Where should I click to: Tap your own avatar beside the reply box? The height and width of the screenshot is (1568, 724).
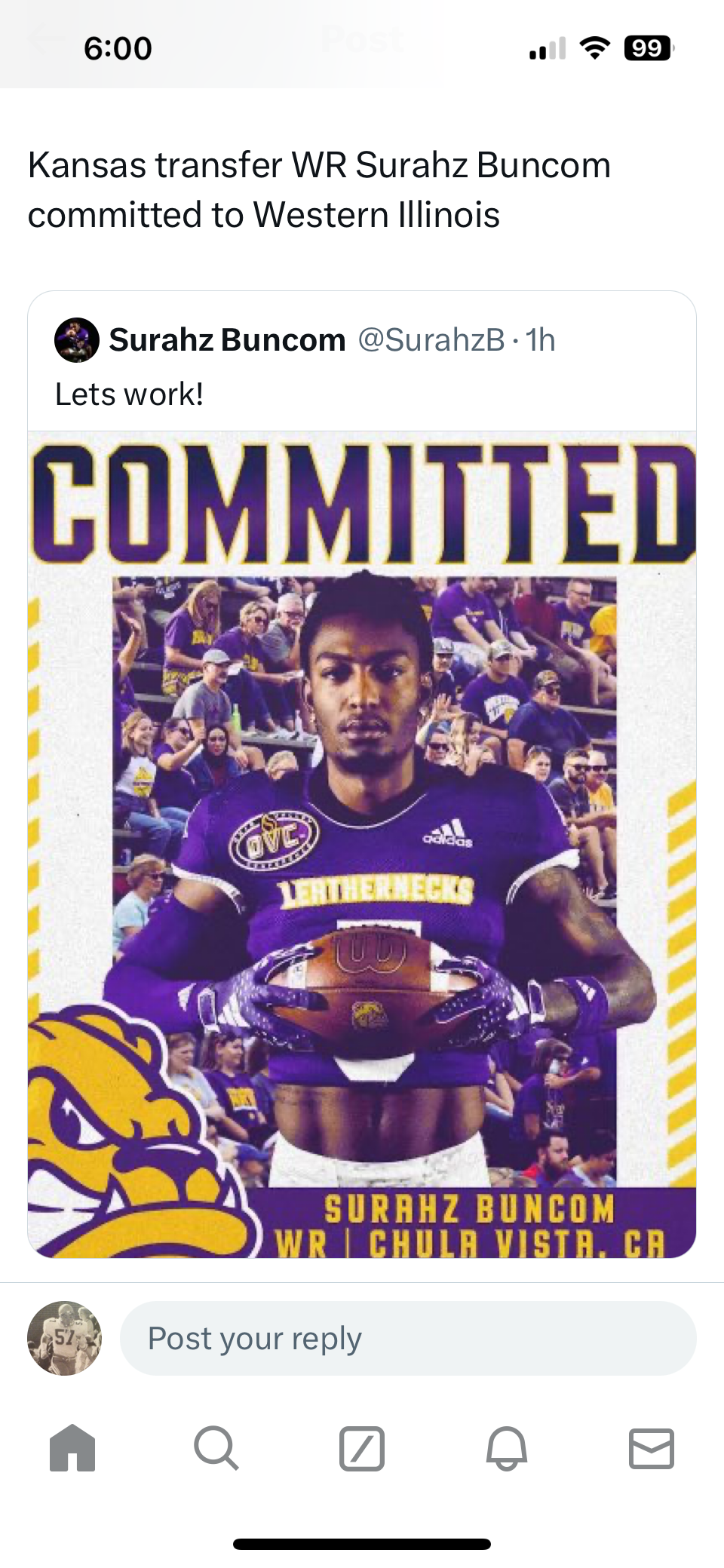[65, 1338]
